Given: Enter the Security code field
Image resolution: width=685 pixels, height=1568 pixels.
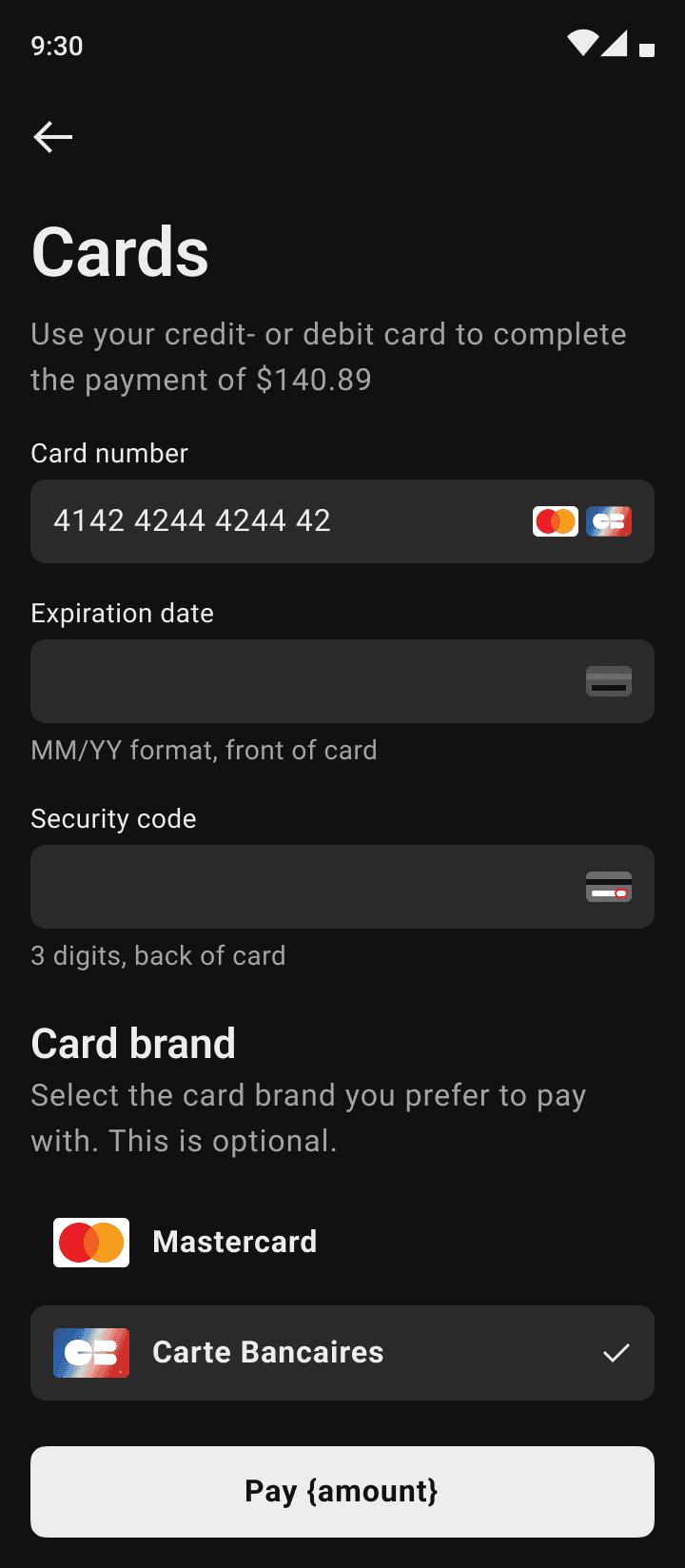Looking at the screenshot, I should (342, 887).
